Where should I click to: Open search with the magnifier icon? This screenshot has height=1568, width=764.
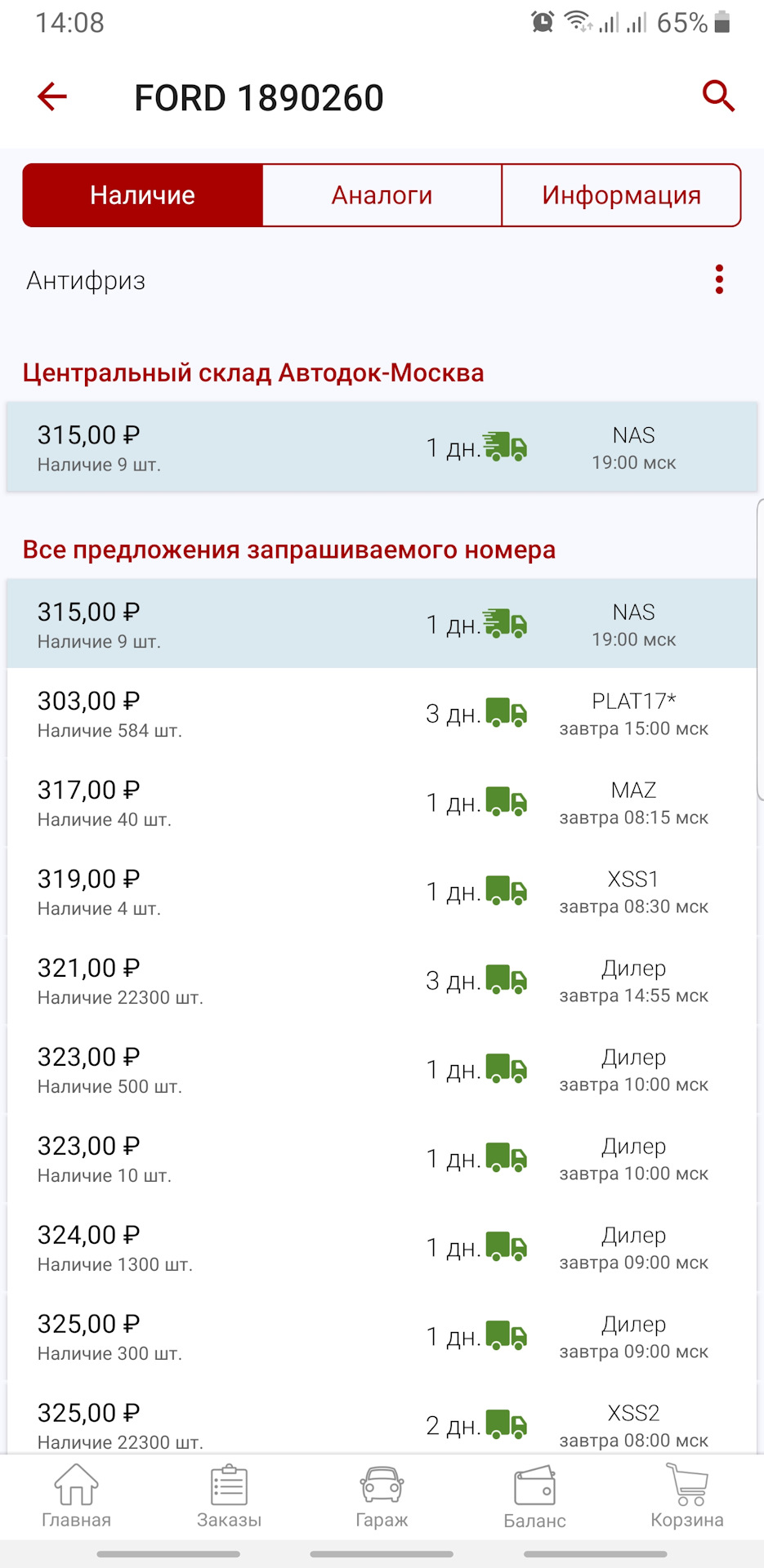718,96
